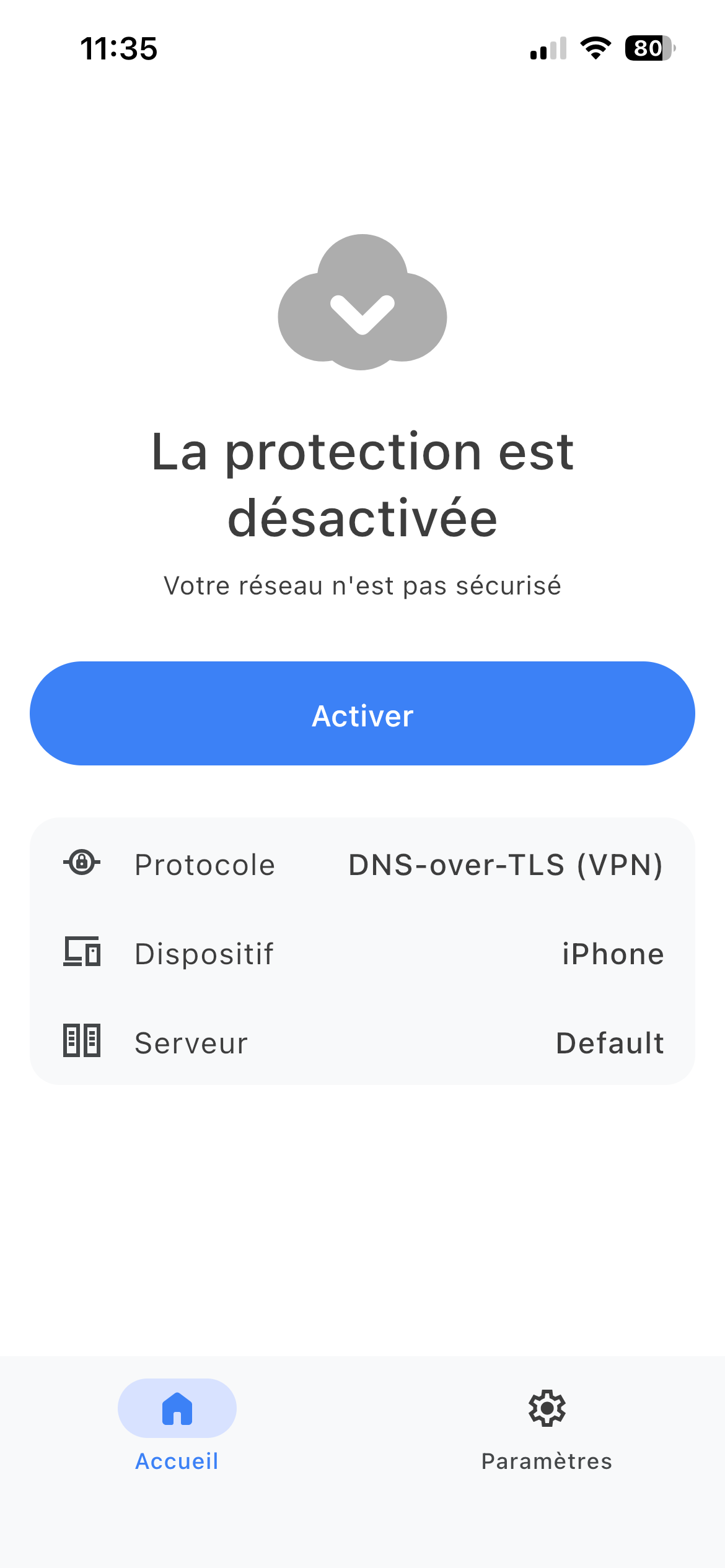The height and width of the screenshot is (1568, 725).
Task: Open the Protocole DNS-over-TLS row
Action: 362,865
